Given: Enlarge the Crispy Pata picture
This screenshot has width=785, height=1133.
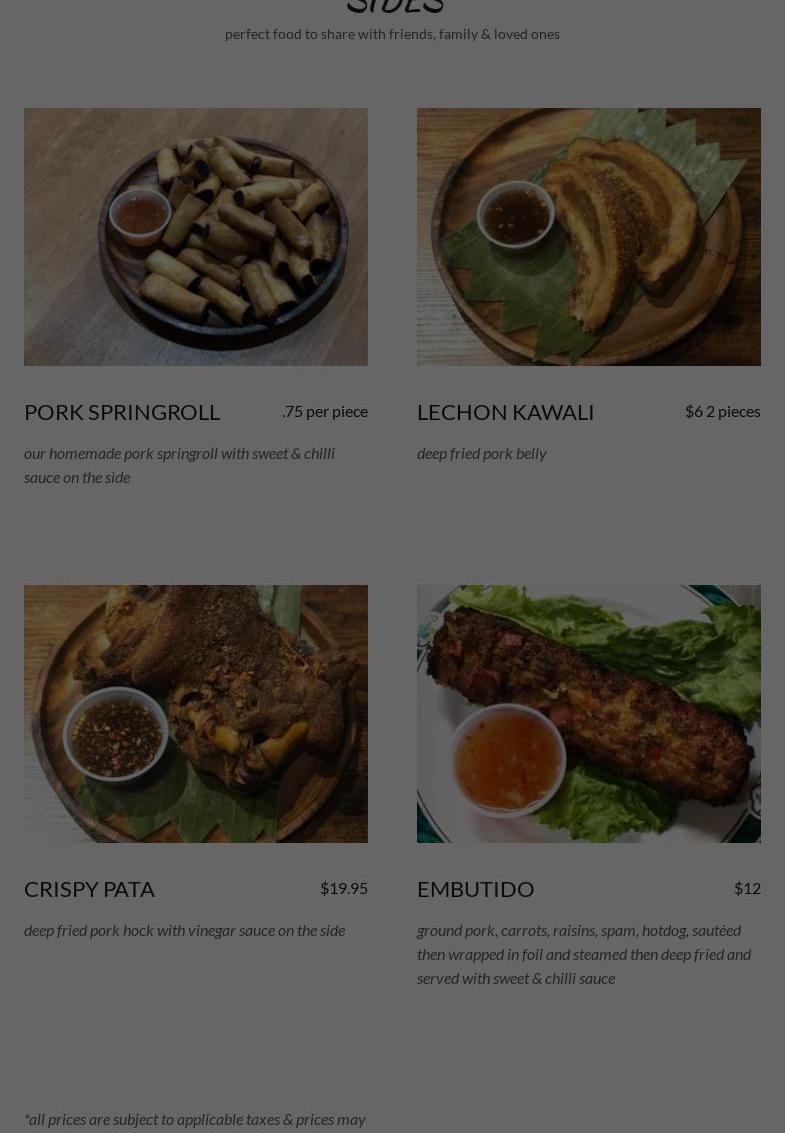Looking at the screenshot, I should click(196, 714).
